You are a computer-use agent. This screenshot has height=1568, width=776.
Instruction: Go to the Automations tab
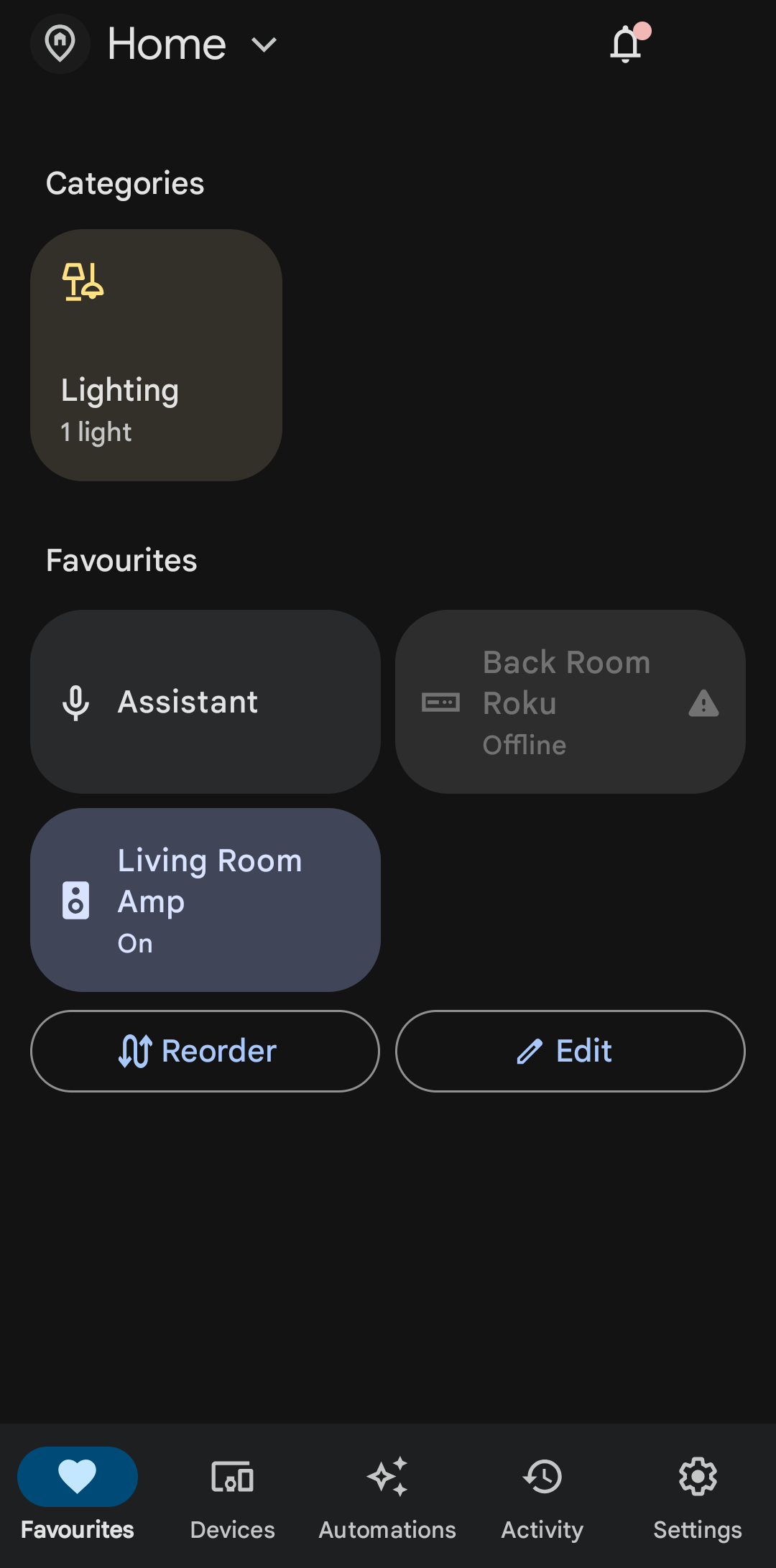tap(387, 1498)
